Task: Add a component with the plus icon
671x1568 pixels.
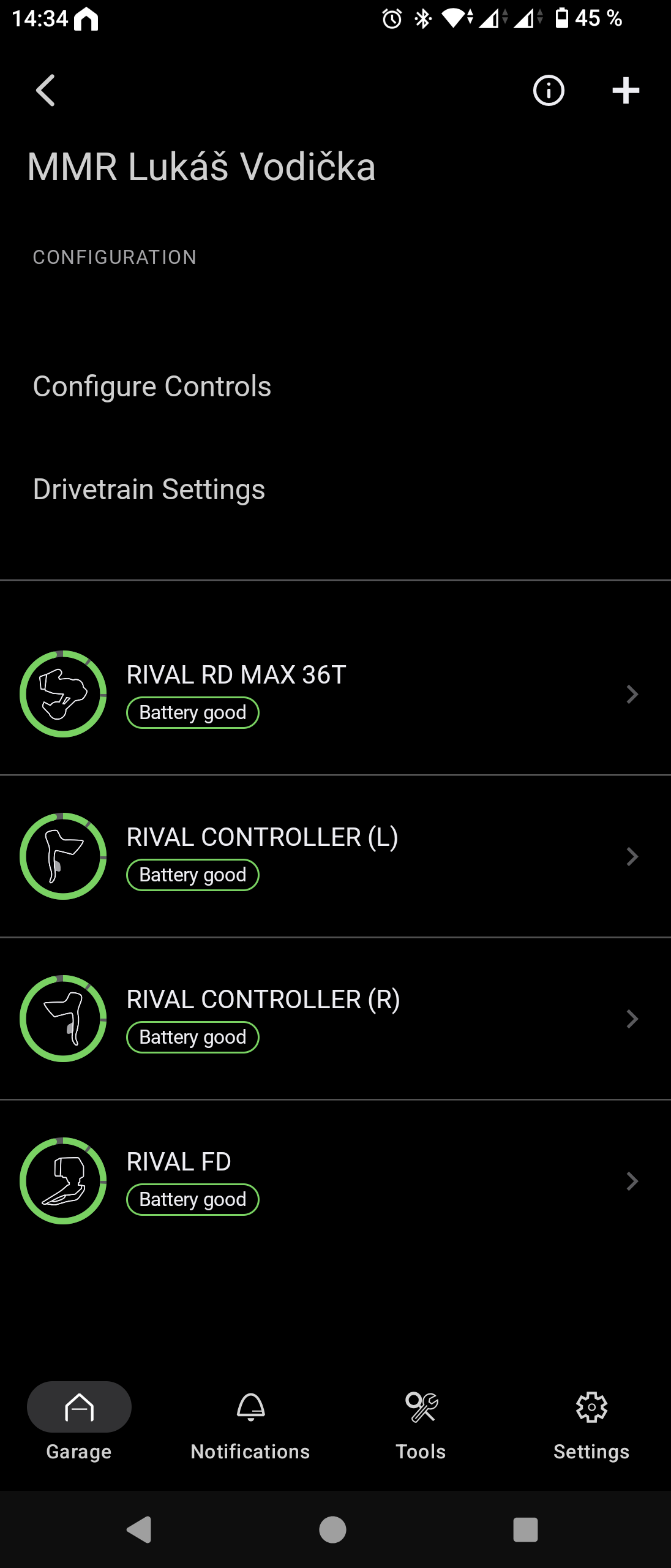Action: (x=625, y=91)
